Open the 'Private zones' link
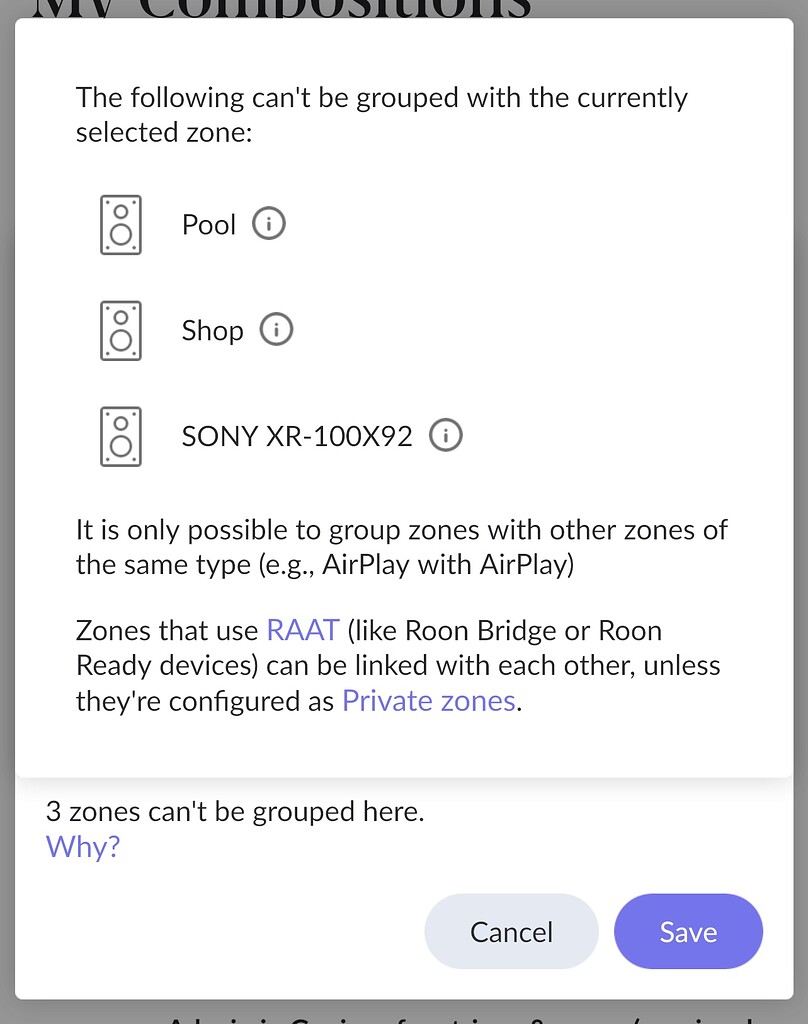This screenshot has height=1024, width=808. point(428,701)
